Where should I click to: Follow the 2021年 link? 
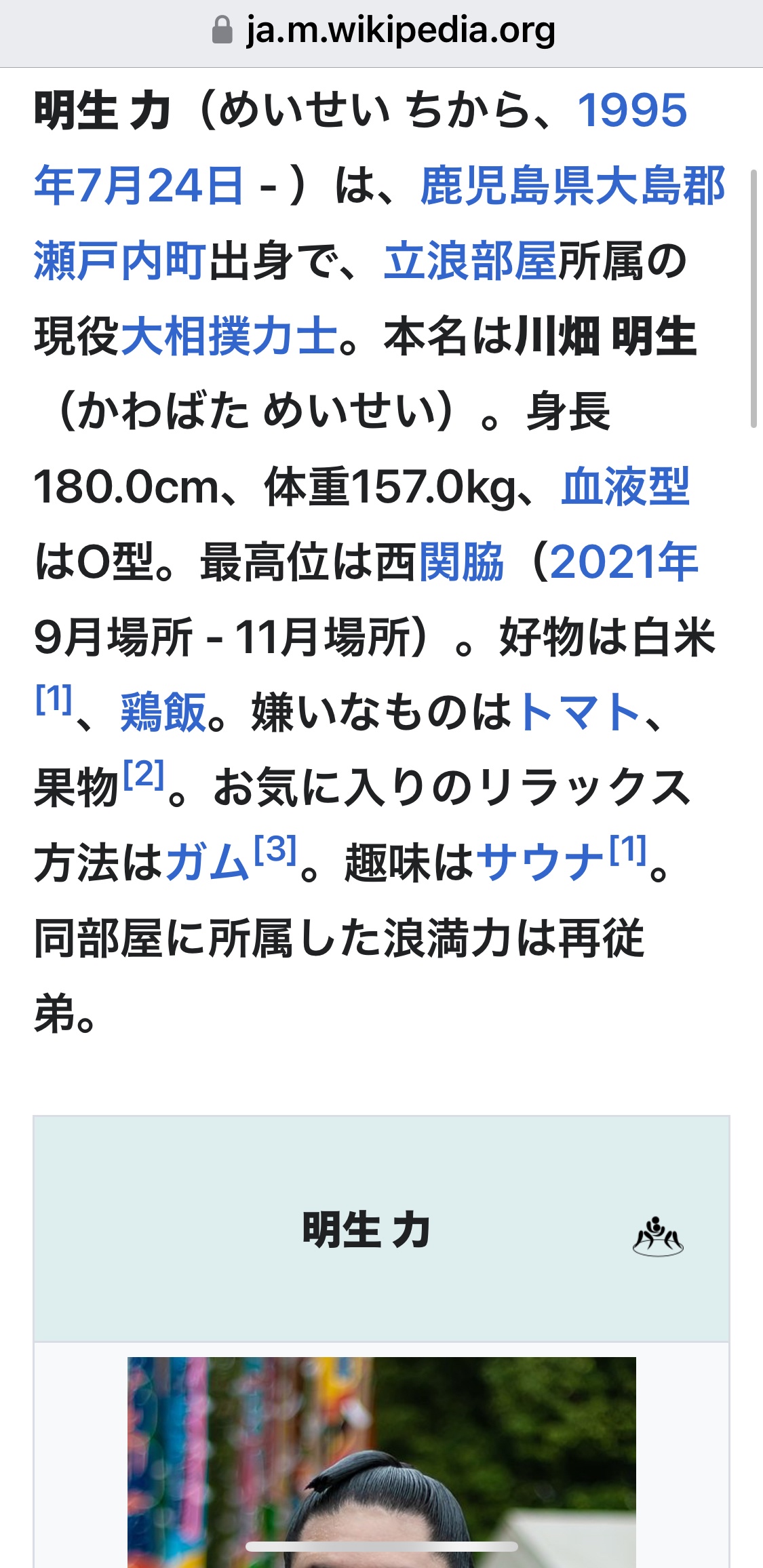(624, 562)
